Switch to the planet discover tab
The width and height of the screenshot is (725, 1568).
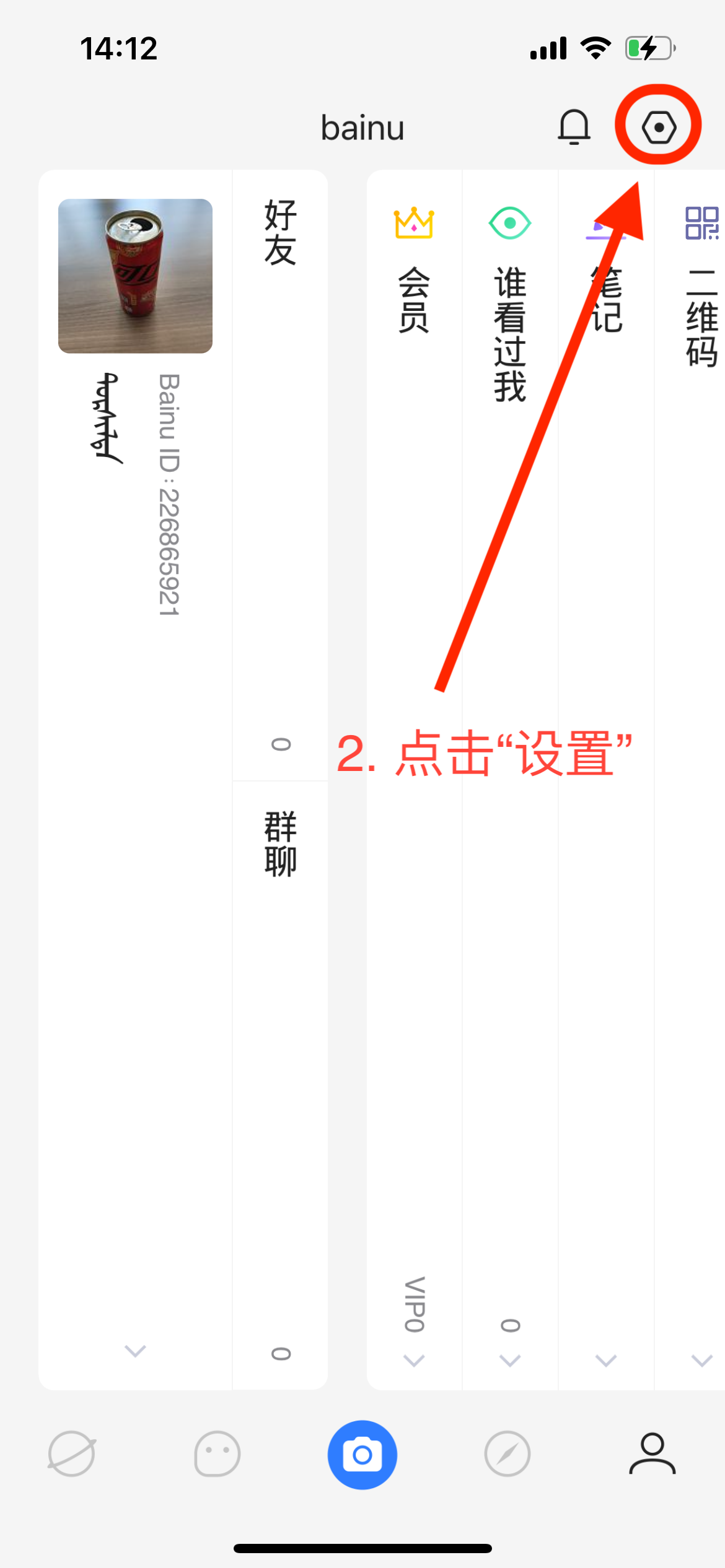tap(72, 1454)
